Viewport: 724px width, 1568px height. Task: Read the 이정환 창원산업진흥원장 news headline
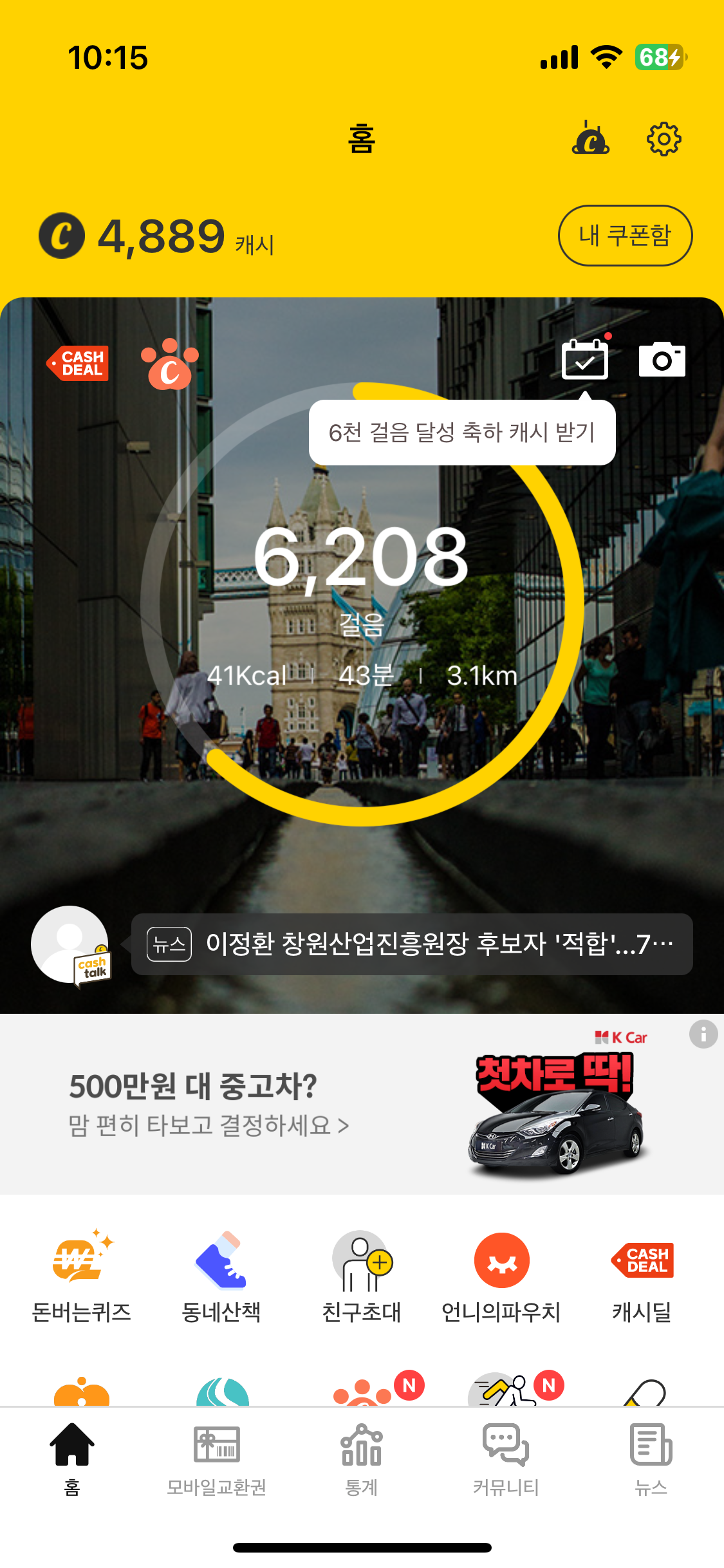coord(412,944)
